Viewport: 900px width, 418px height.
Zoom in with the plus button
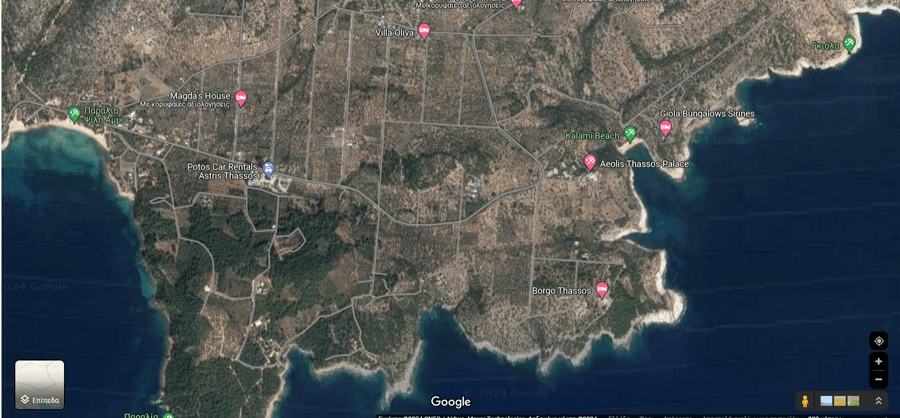pos(878,361)
